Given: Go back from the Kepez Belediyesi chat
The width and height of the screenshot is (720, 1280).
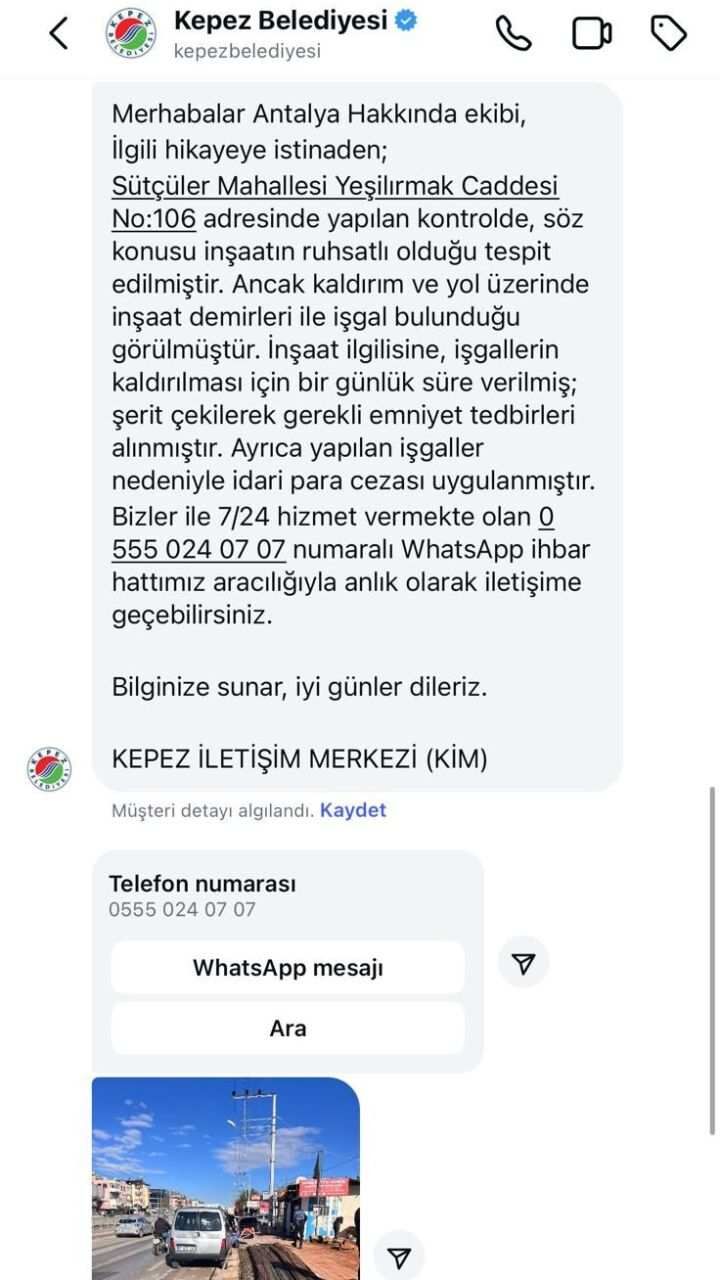Looking at the screenshot, I should tap(58, 34).
